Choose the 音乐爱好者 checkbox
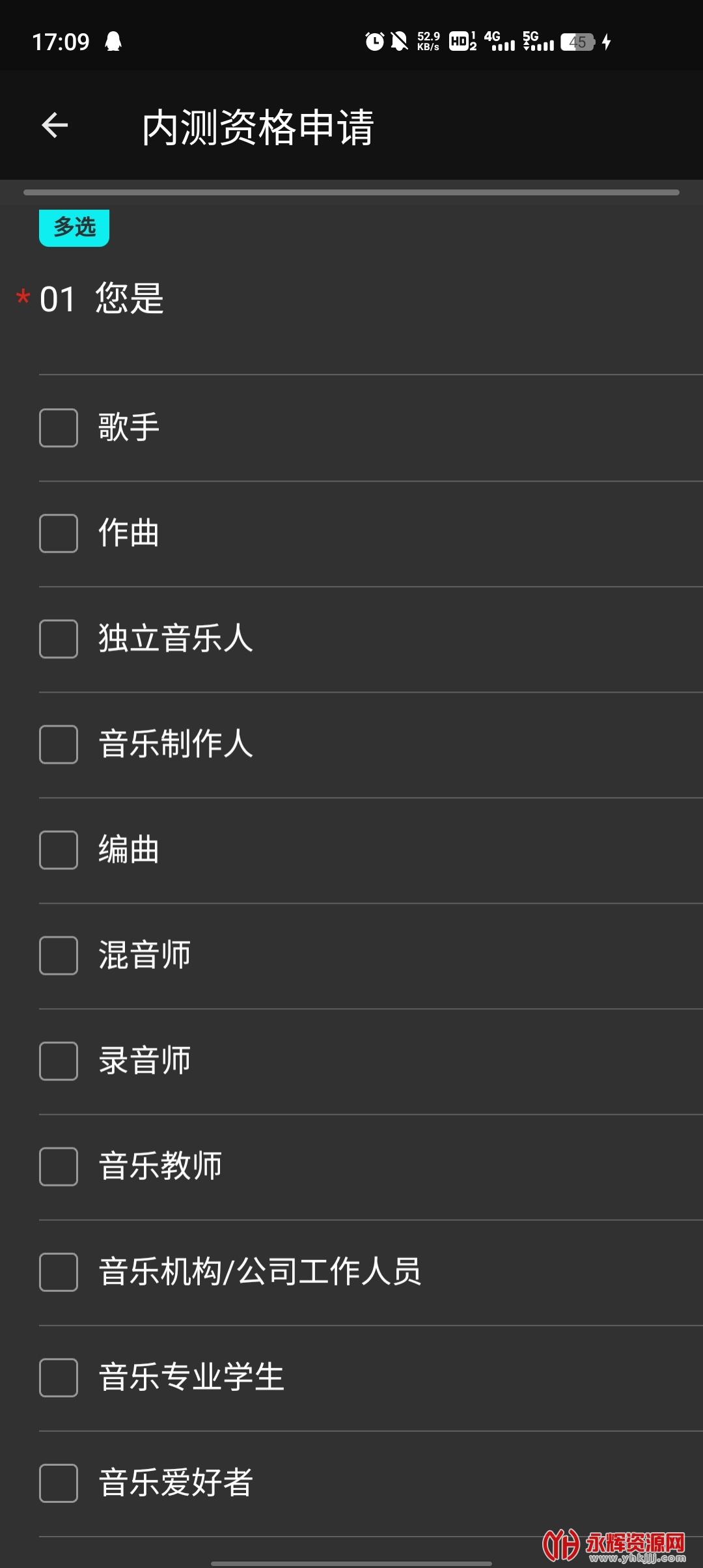 59,1483
